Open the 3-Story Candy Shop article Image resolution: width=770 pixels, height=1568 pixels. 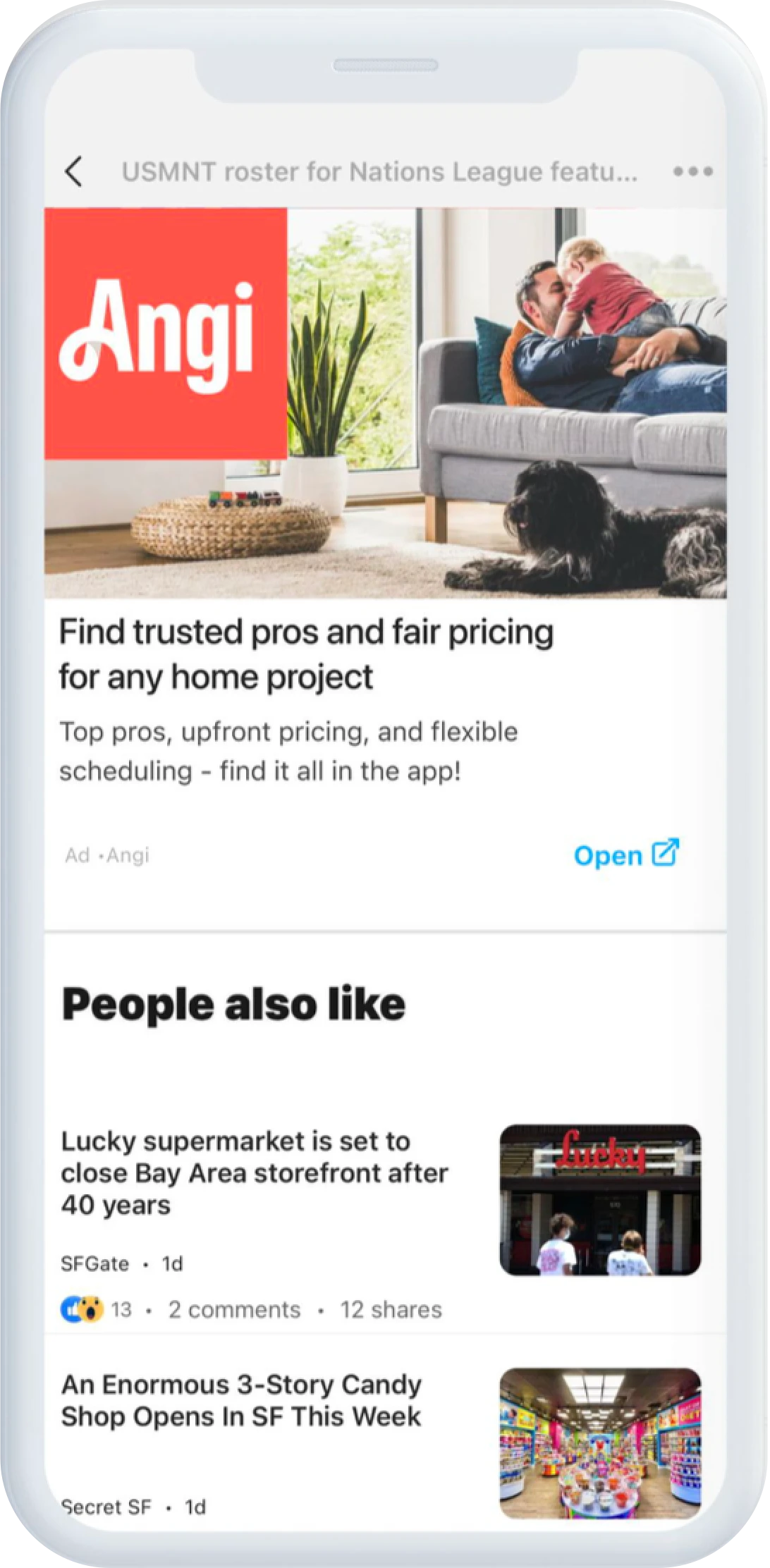tap(241, 1400)
